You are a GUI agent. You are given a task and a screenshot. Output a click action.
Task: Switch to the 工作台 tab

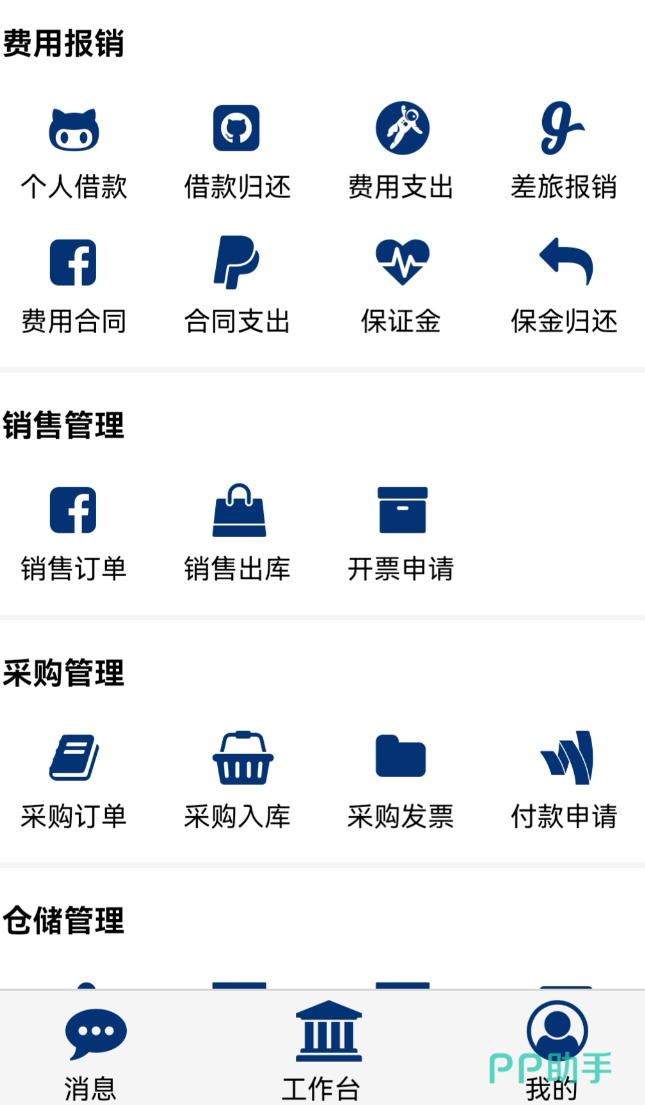(x=324, y=1050)
